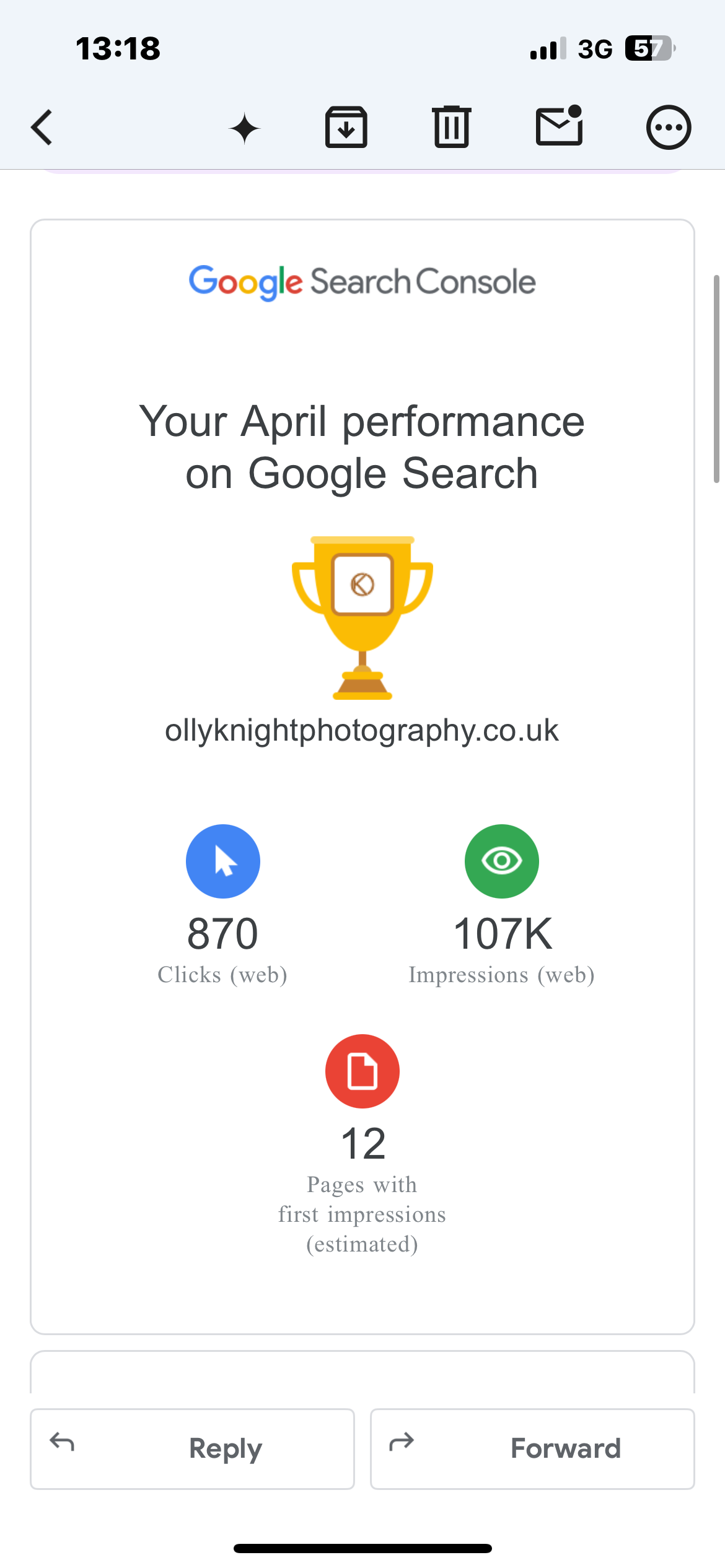
Task: Forward this email
Action: tap(532, 1448)
